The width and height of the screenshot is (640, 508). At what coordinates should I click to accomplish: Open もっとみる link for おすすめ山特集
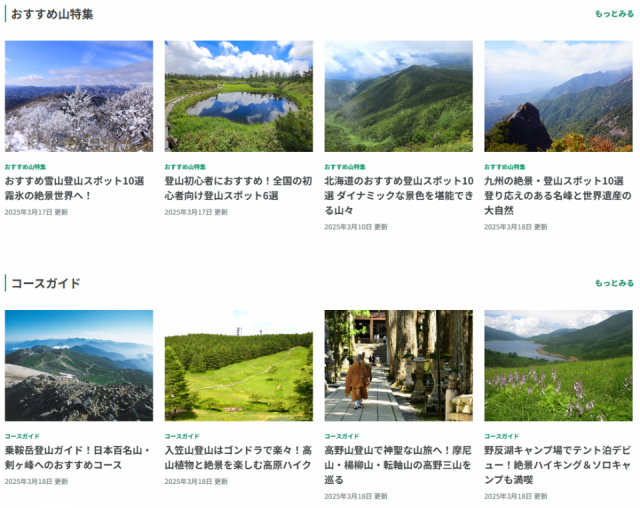pyautogui.click(x=613, y=14)
